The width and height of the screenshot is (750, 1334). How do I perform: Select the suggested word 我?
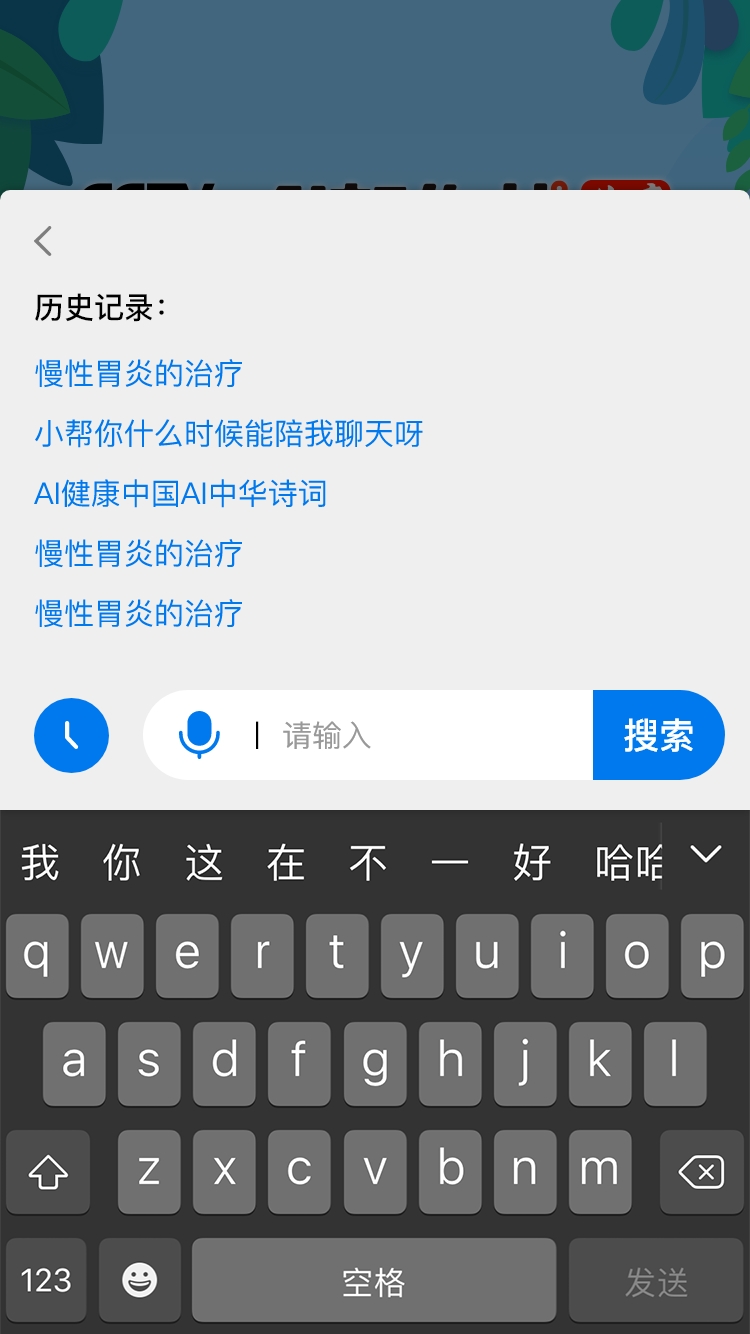pos(40,862)
